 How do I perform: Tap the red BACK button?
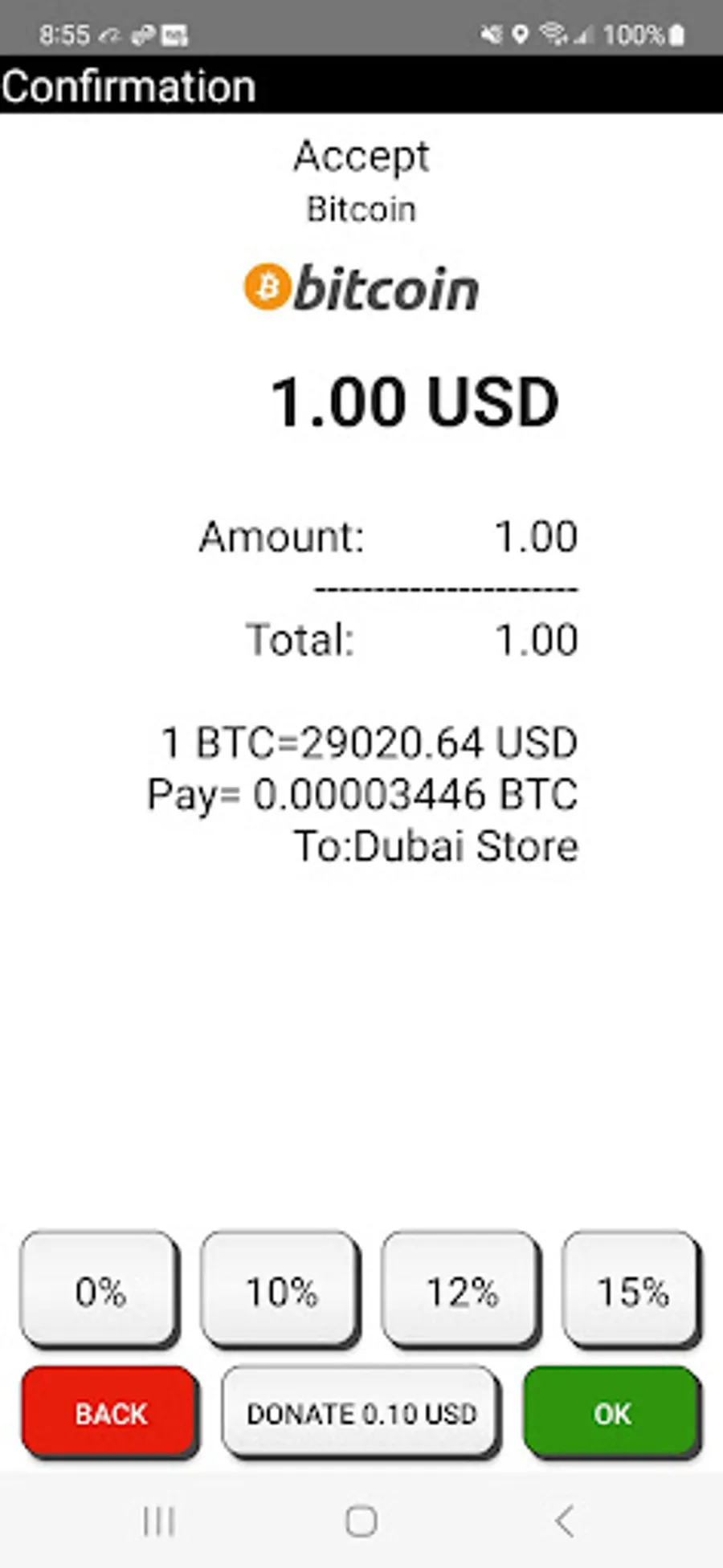pos(110,1413)
